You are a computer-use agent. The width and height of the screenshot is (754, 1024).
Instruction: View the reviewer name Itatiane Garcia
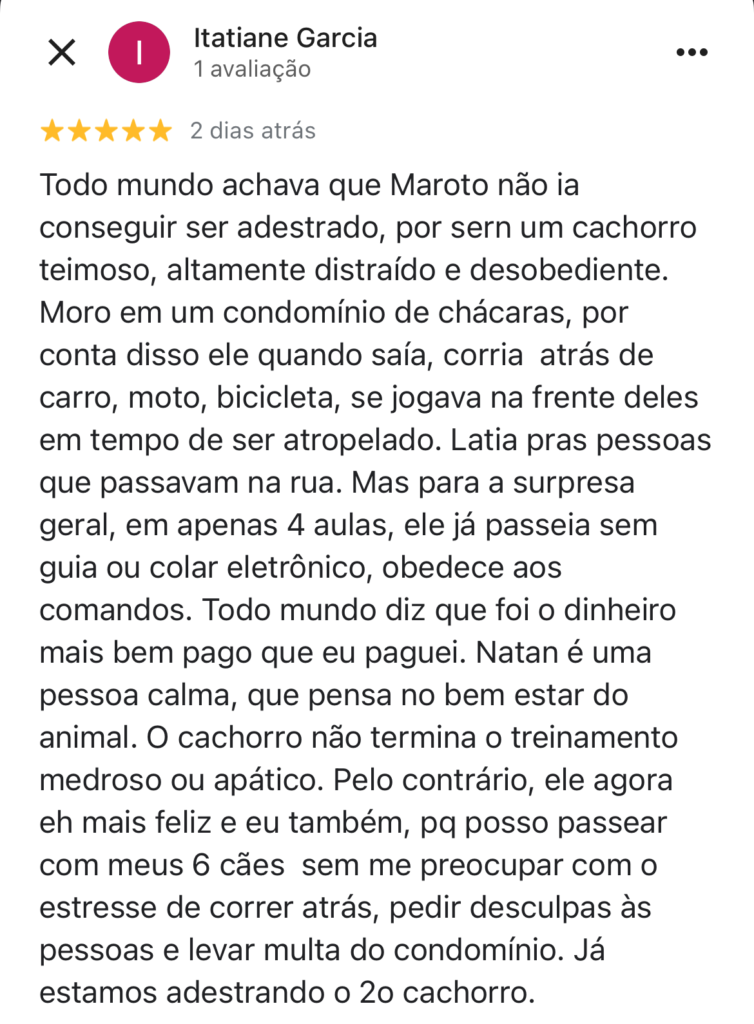pos(286,39)
